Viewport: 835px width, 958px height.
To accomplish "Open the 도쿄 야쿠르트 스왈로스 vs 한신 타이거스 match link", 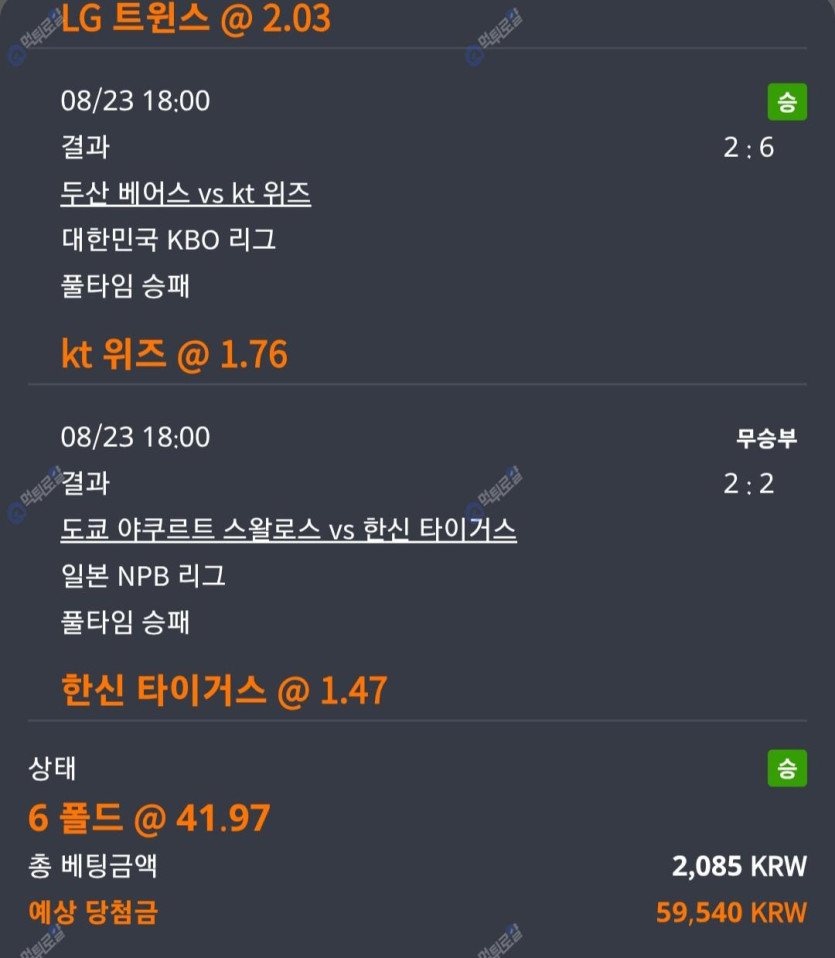I will pyautogui.click(x=288, y=530).
